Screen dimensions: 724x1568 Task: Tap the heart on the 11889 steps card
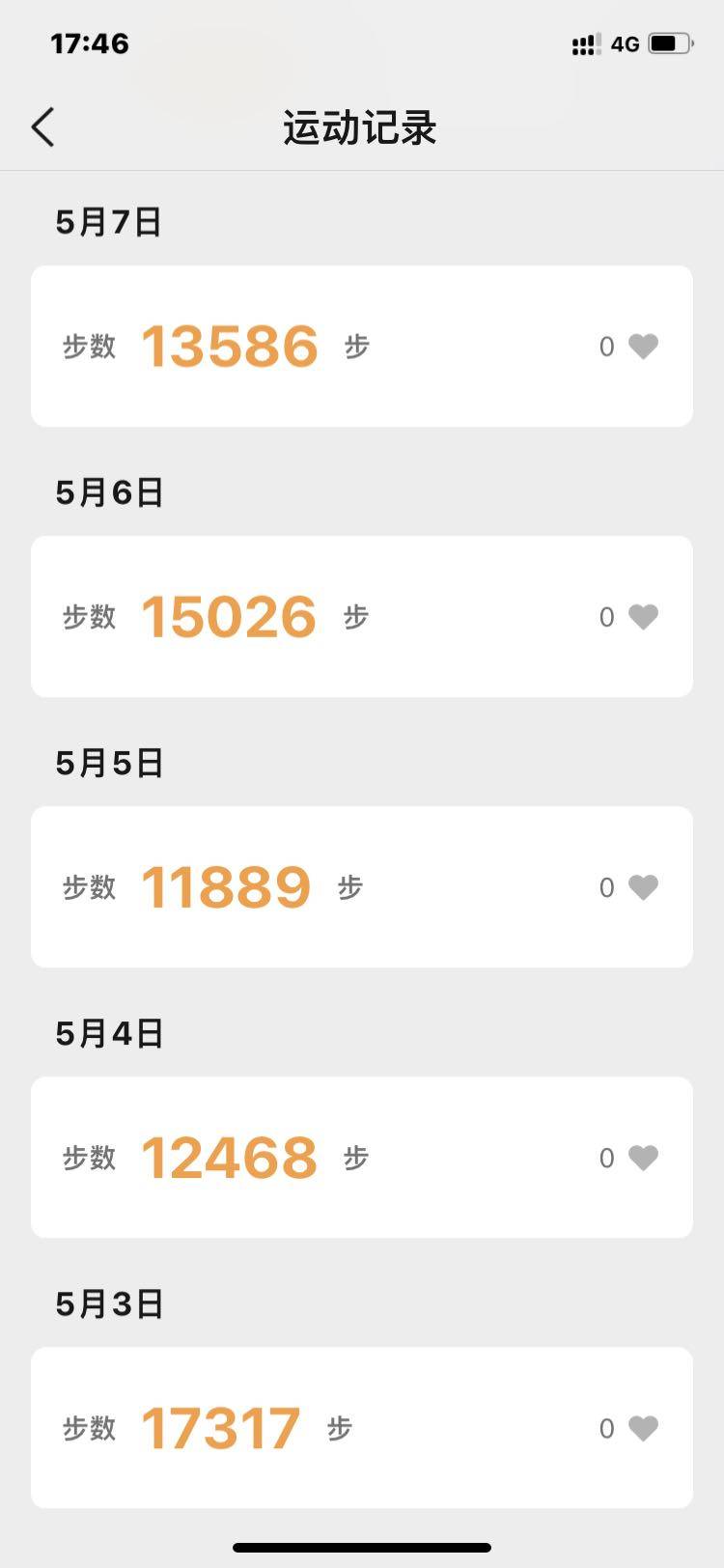643,886
